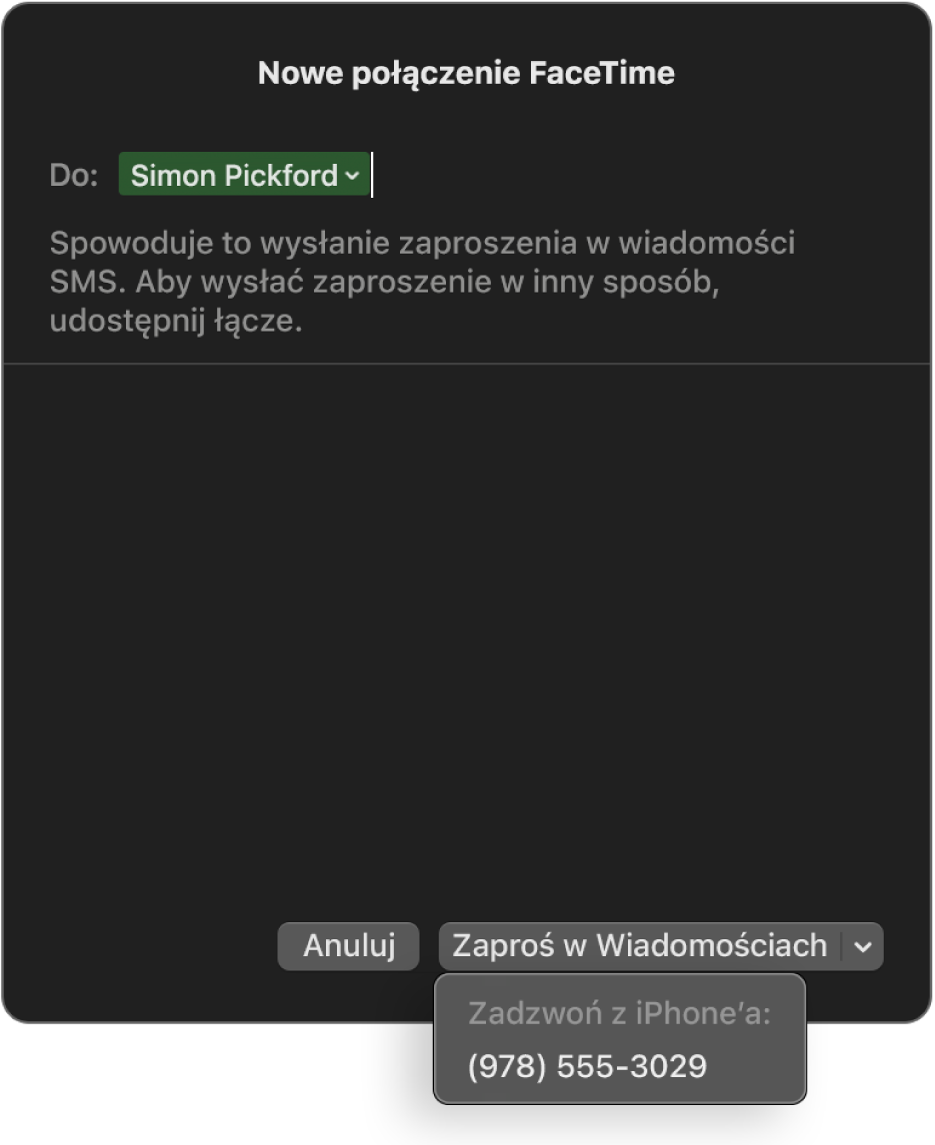Invite via Zaproś w Wiadomościach button
This screenshot has width=935, height=1145.
[x=639, y=946]
